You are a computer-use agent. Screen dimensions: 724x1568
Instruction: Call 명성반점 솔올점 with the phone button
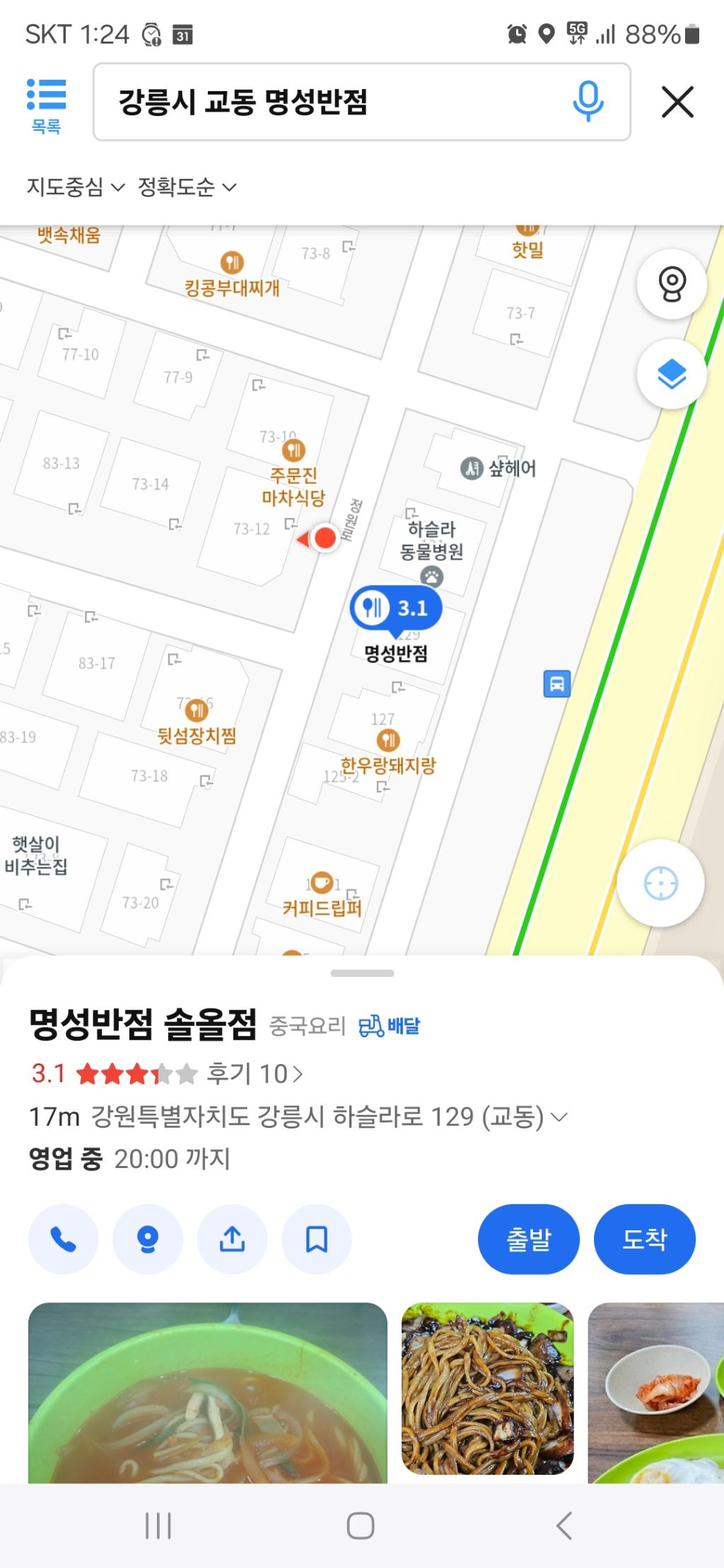[x=63, y=1239]
